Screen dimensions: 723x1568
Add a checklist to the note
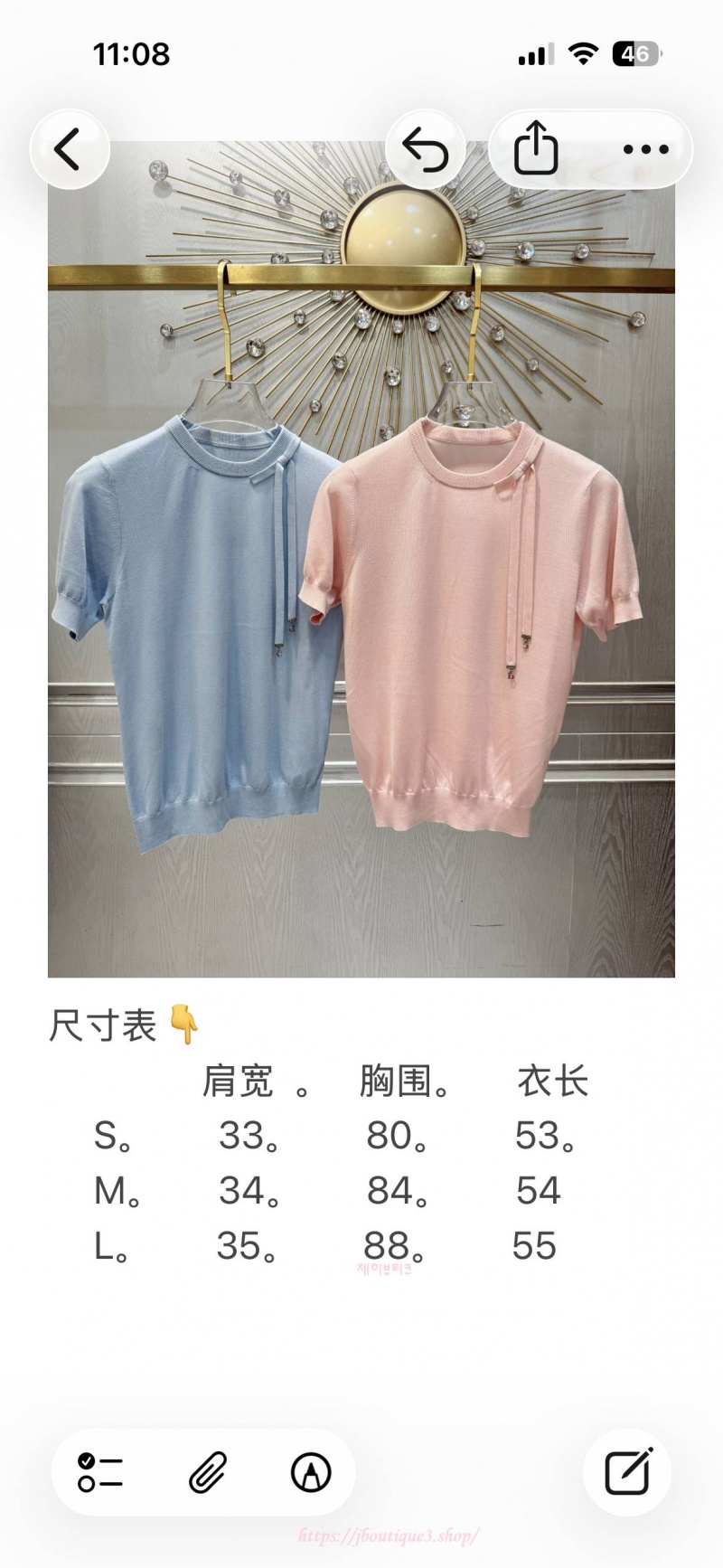coord(99,1472)
